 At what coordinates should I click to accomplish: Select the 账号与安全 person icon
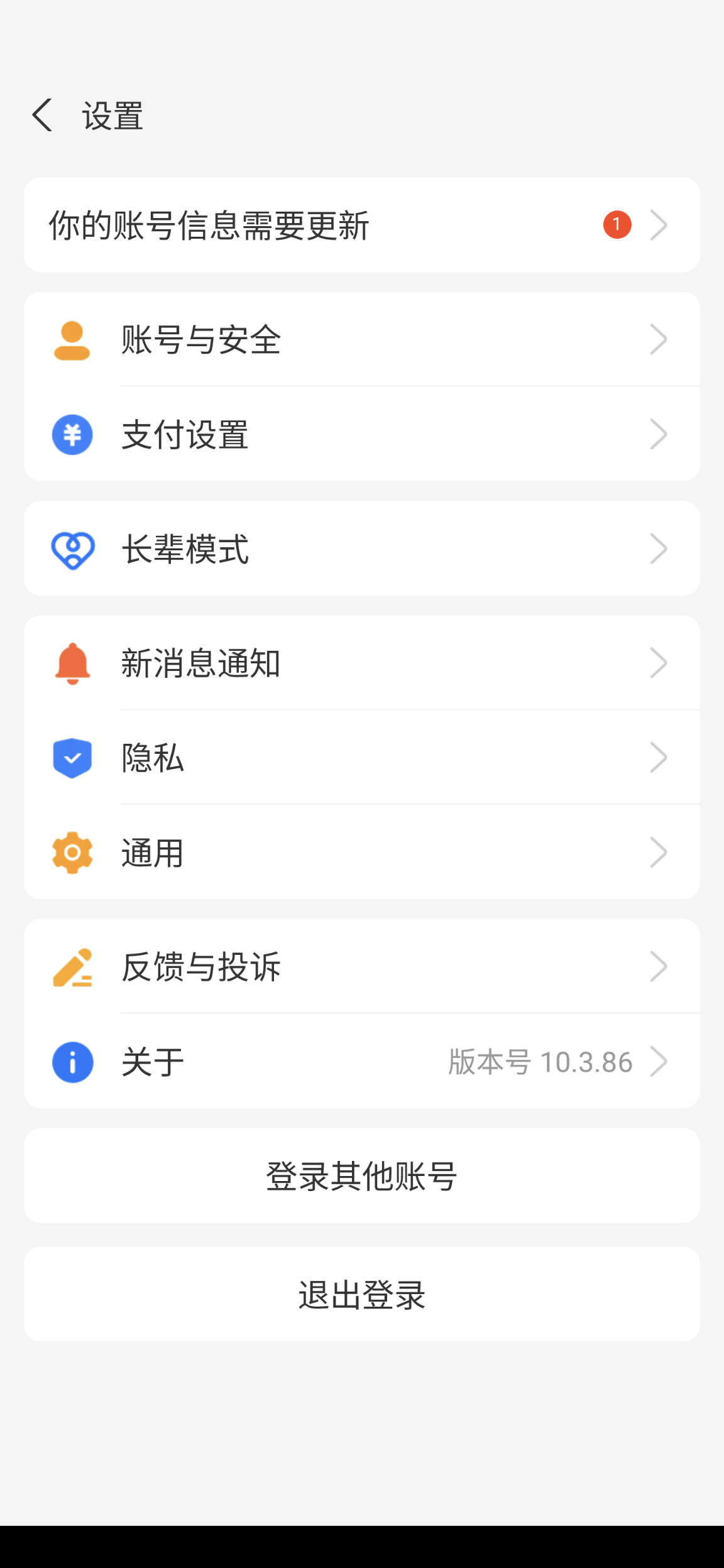point(72,339)
